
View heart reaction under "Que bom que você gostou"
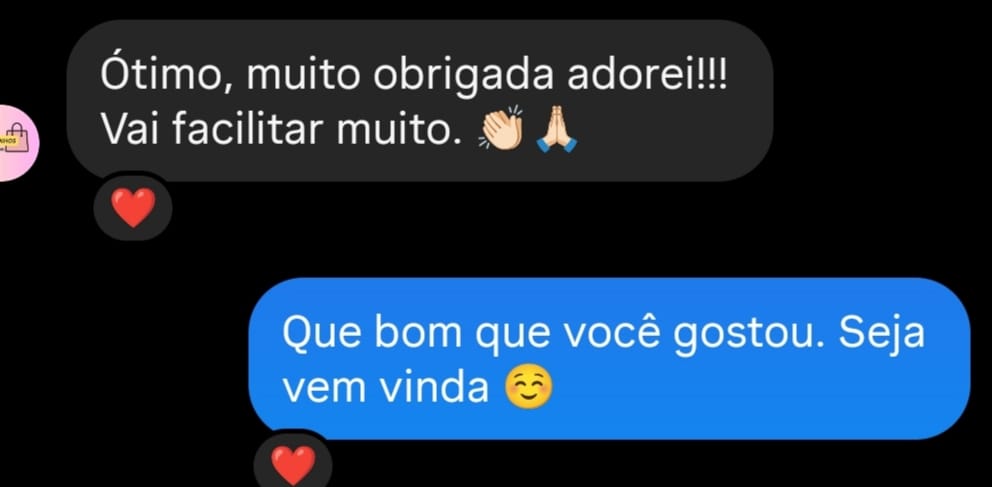[x=292, y=463]
